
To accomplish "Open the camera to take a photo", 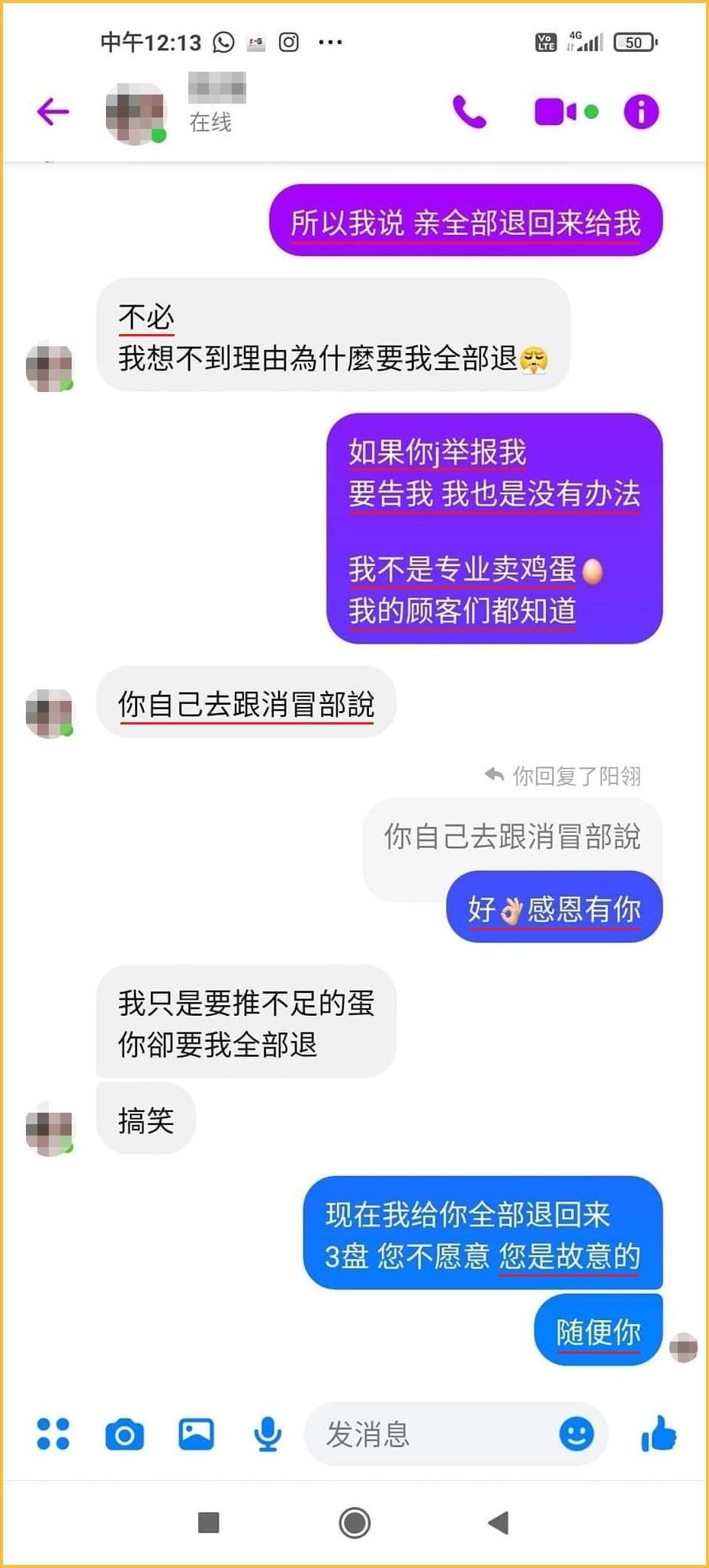I will pos(124,1435).
